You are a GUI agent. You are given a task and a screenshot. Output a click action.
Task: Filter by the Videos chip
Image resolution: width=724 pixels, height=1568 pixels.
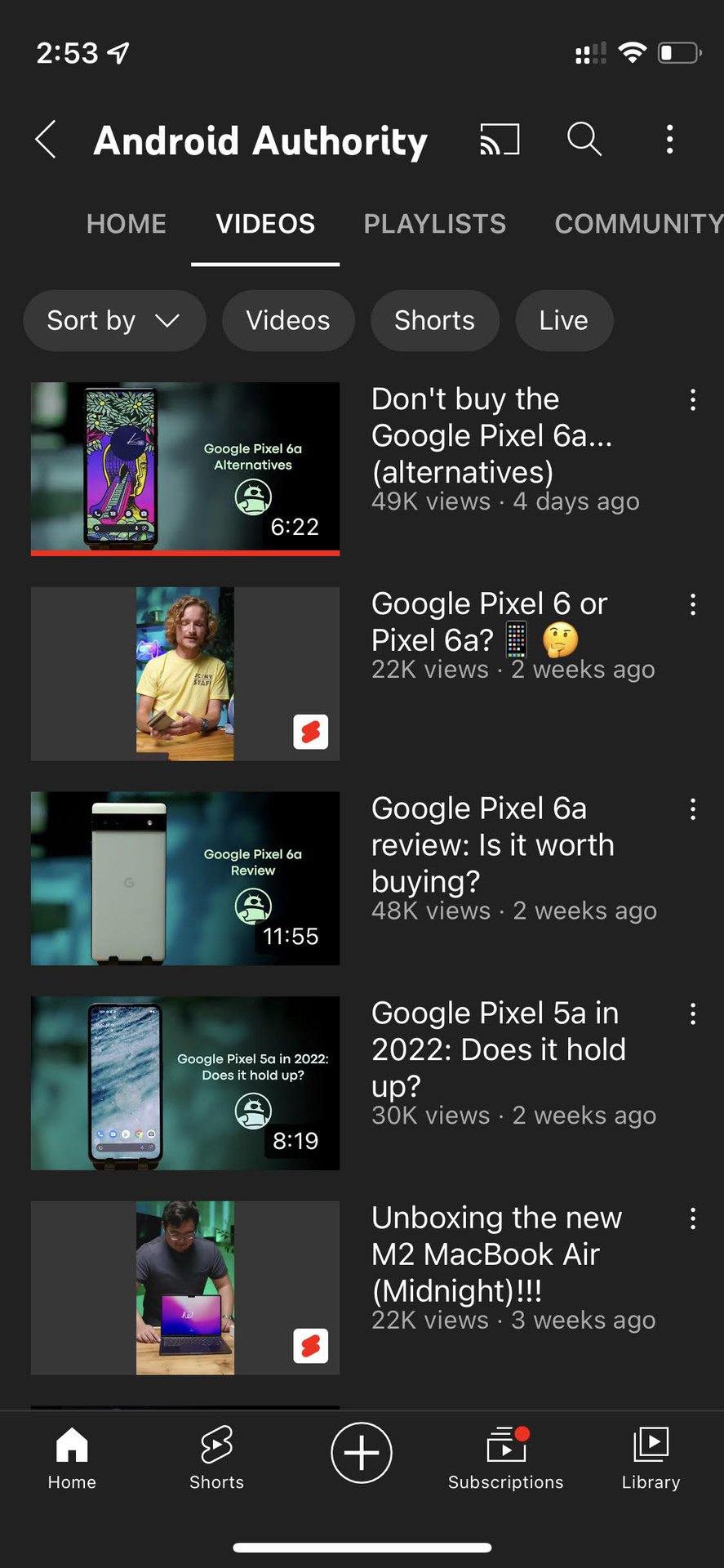(x=287, y=321)
